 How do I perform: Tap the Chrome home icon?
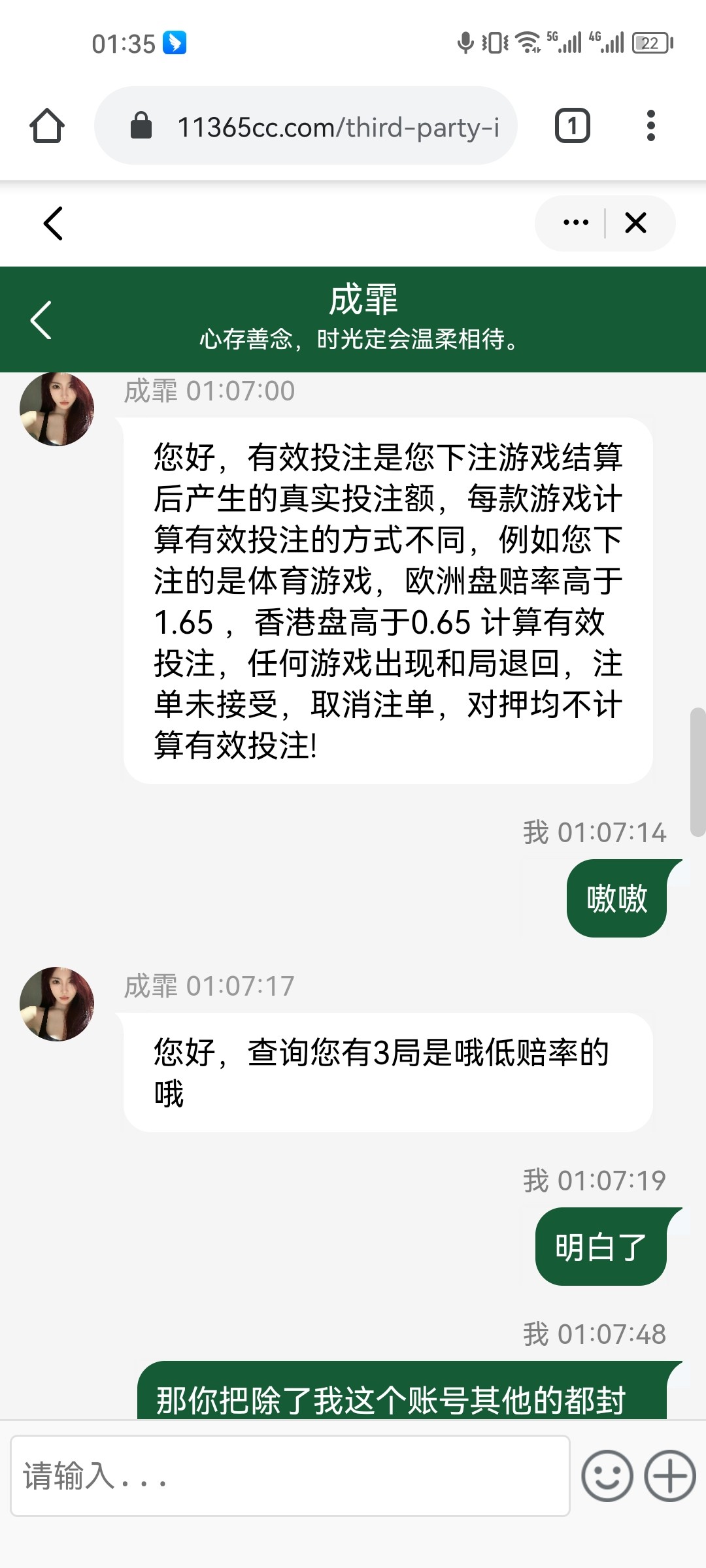(x=48, y=125)
